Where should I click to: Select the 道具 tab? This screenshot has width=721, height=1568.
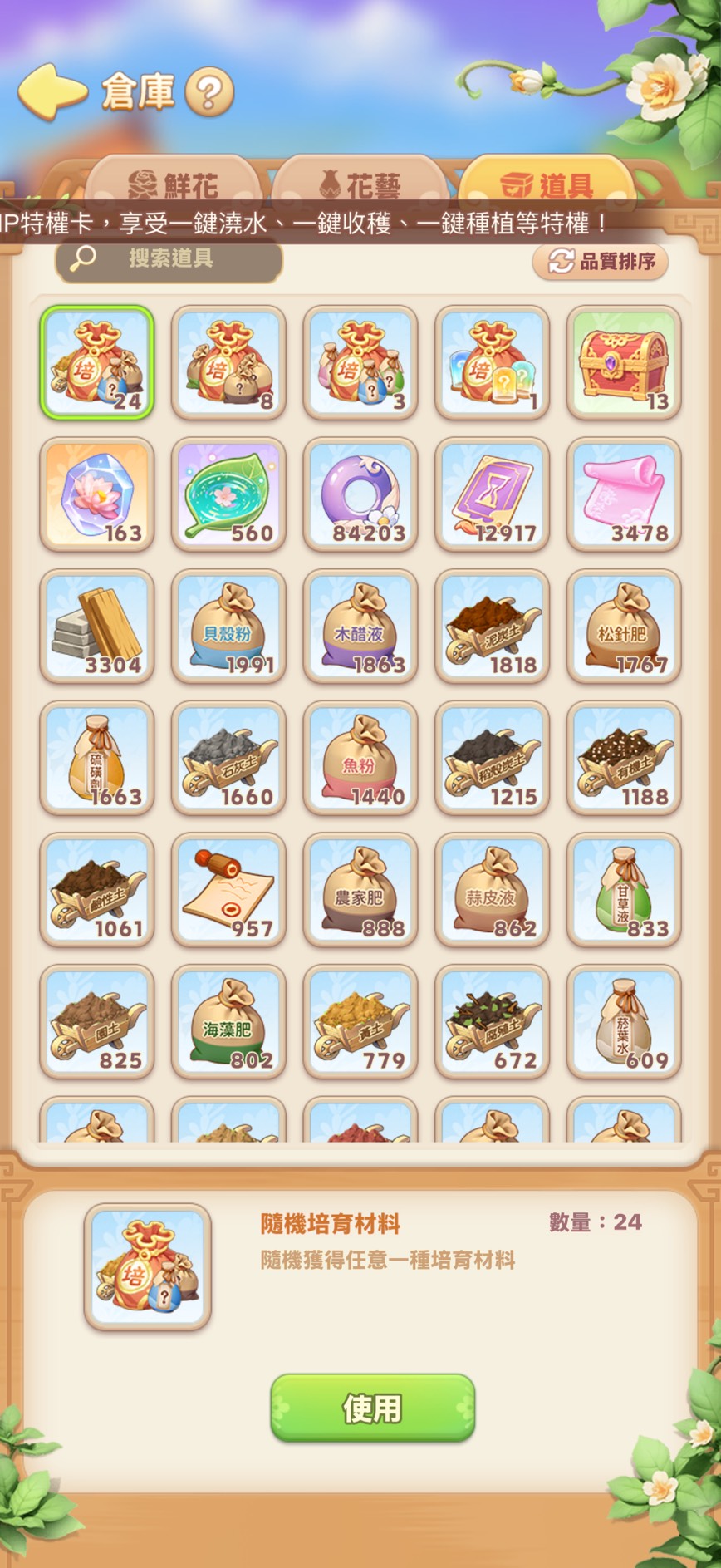(546, 184)
